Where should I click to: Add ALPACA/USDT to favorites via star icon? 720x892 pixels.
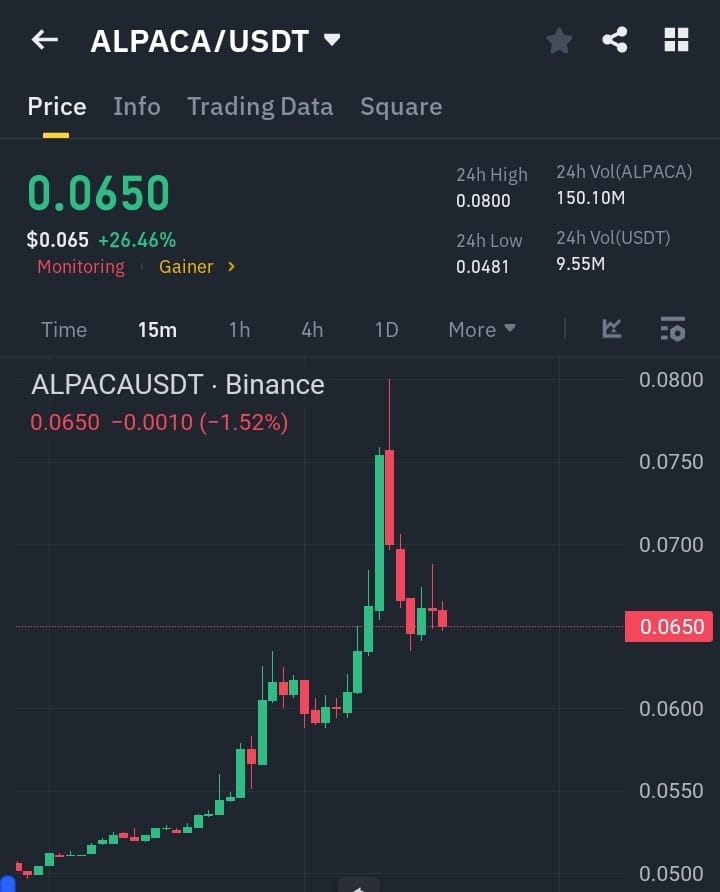(559, 40)
